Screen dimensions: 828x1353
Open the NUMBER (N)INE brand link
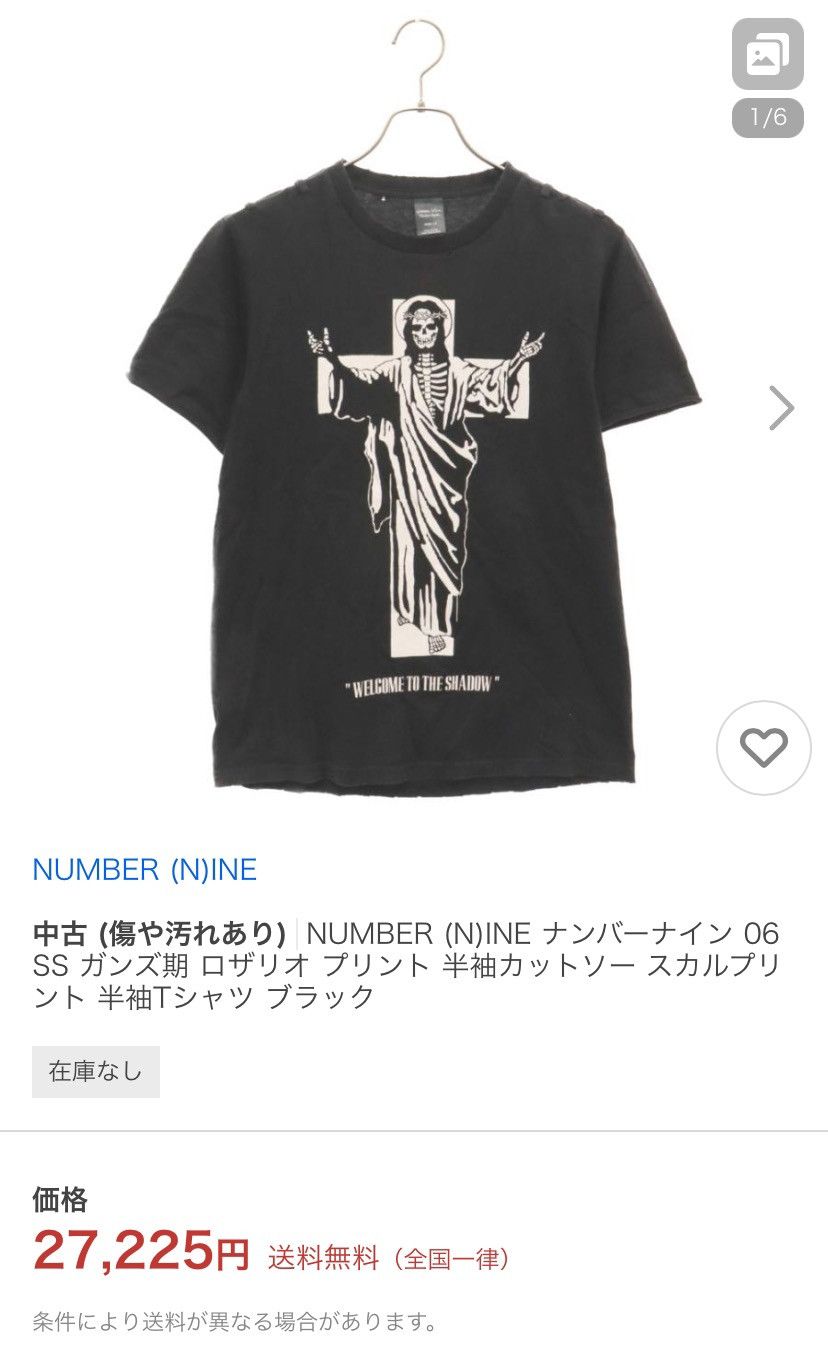[145, 870]
